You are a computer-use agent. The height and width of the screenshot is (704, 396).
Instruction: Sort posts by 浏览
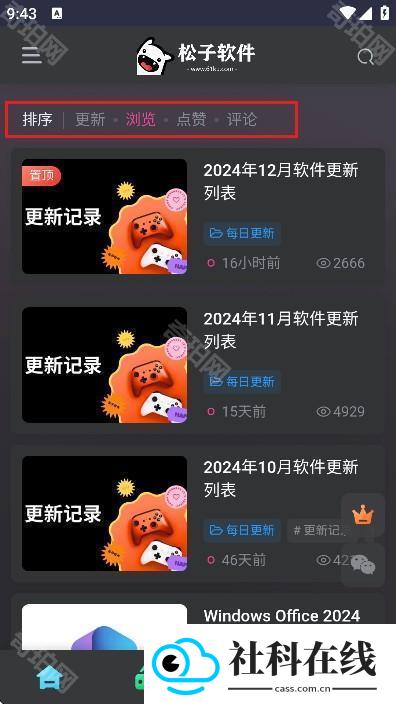click(141, 119)
